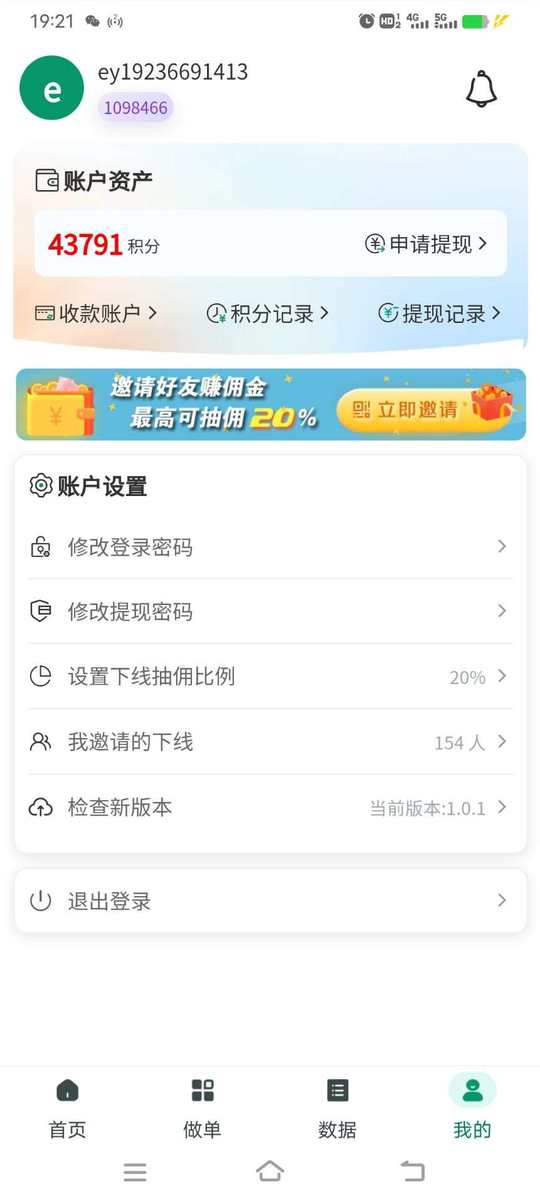
Task: Open 收款账户 payment account
Action: click(96, 313)
